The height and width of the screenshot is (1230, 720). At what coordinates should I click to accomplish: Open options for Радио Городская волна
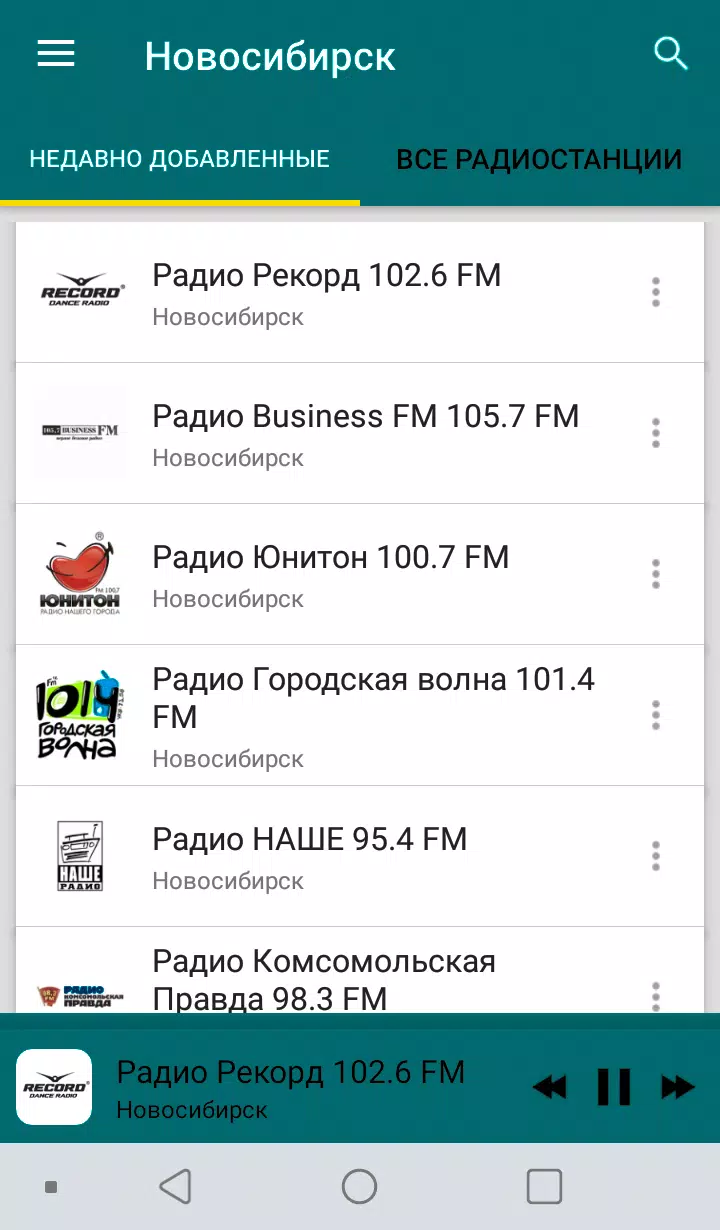point(656,715)
